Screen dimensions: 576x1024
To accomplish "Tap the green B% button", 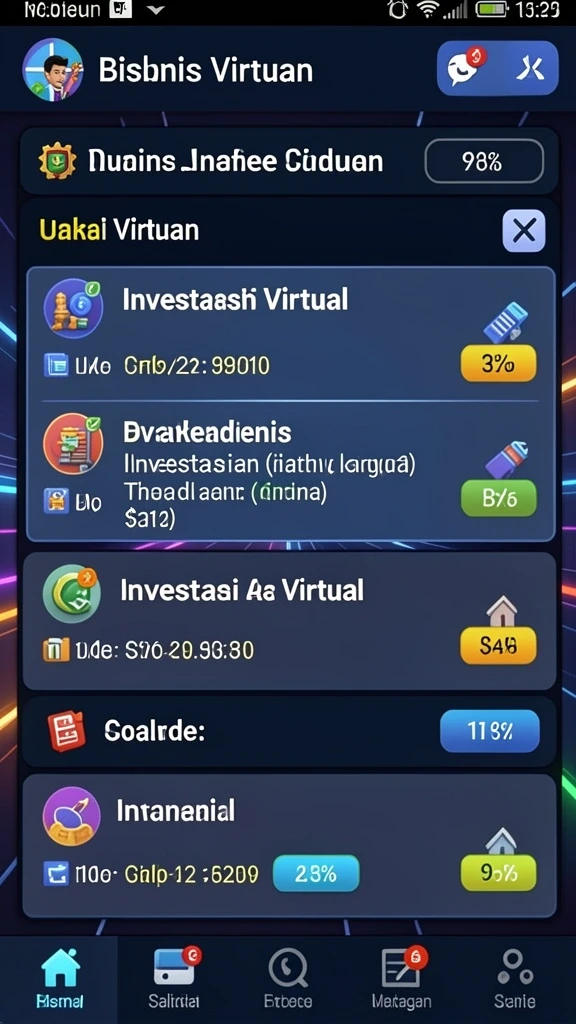I will [x=499, y=498].
